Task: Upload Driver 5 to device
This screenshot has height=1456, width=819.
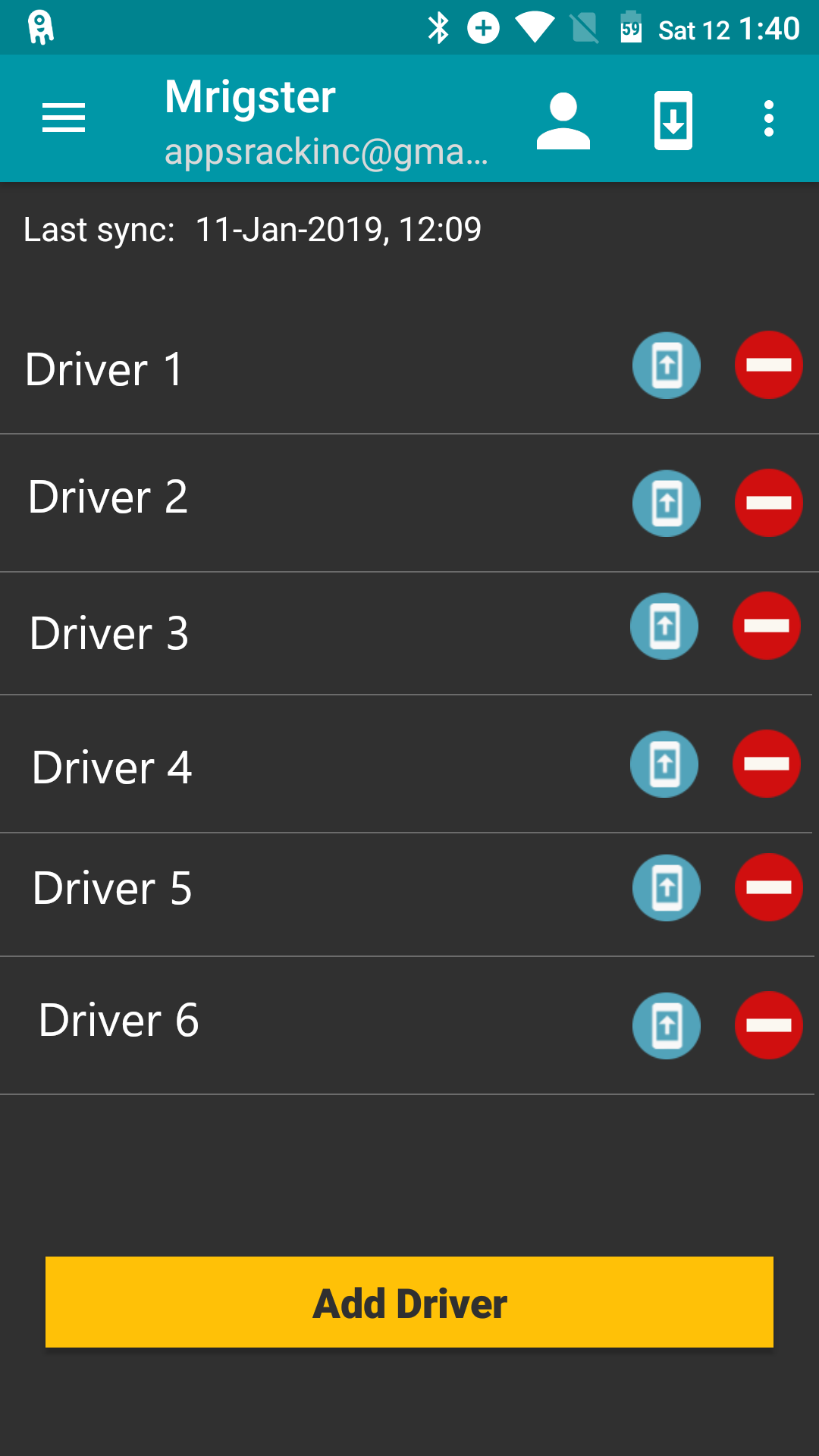Action: [x=667, y=887]
